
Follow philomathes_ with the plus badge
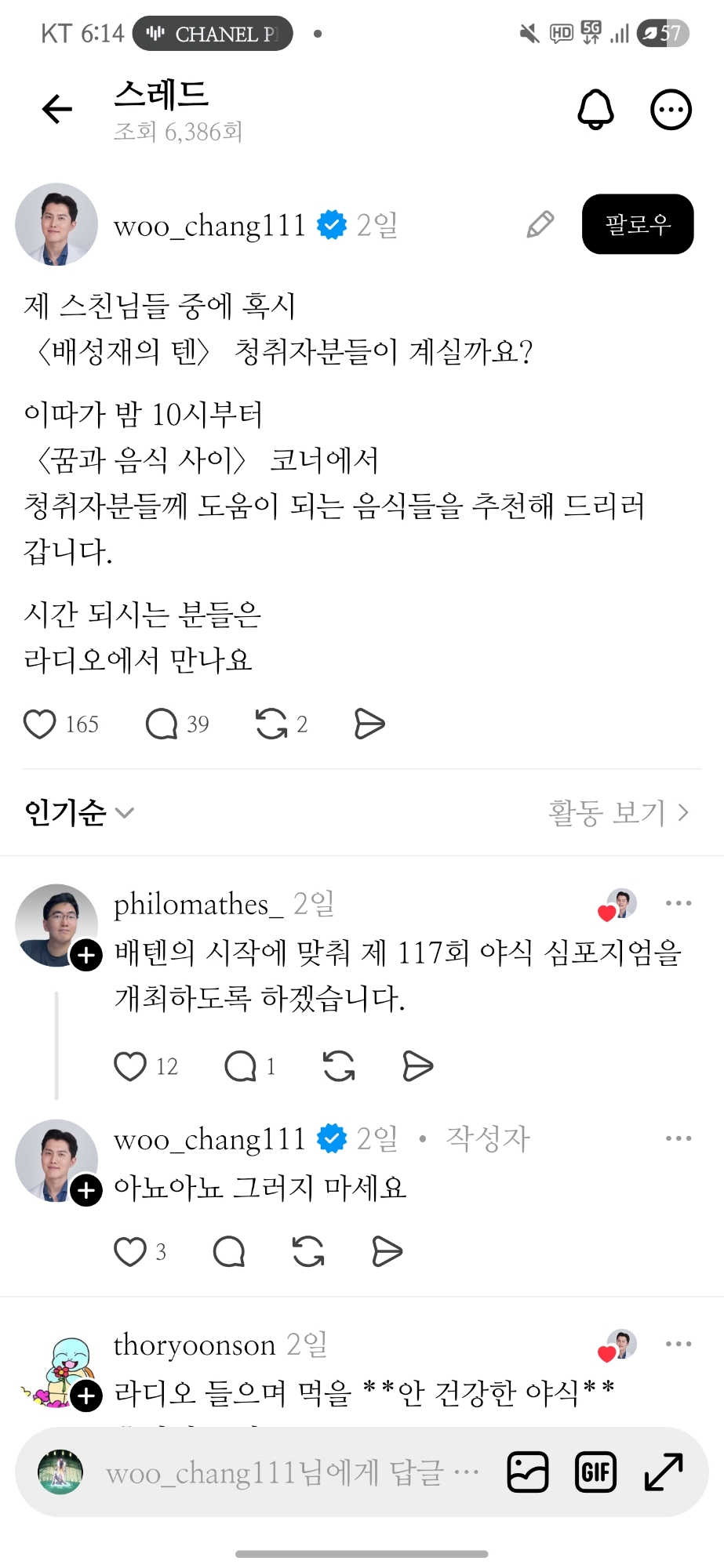86,955
